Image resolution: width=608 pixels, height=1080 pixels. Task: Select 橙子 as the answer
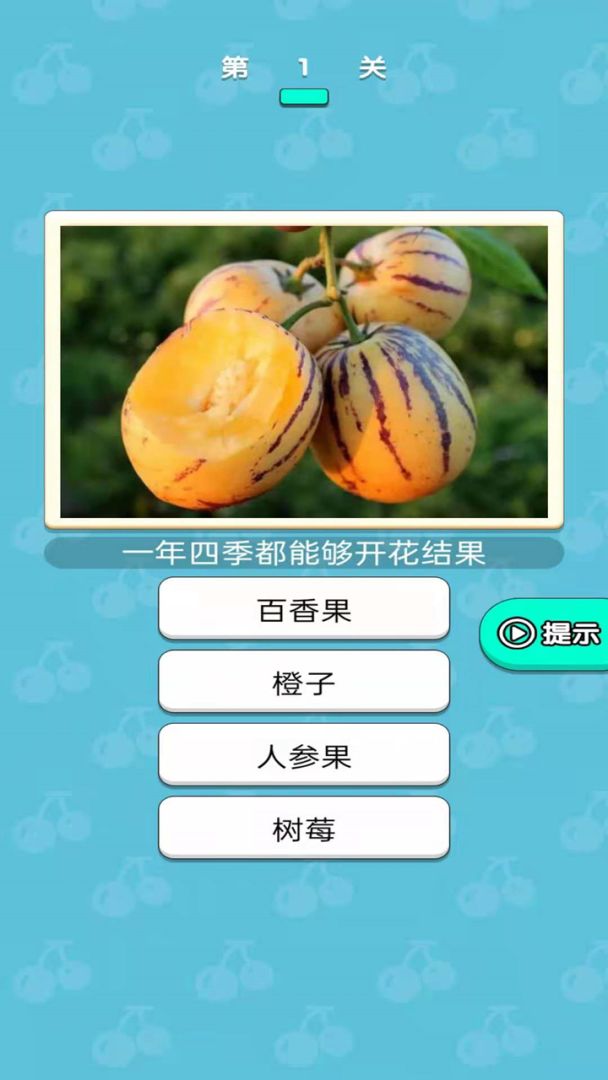(304, 683)
